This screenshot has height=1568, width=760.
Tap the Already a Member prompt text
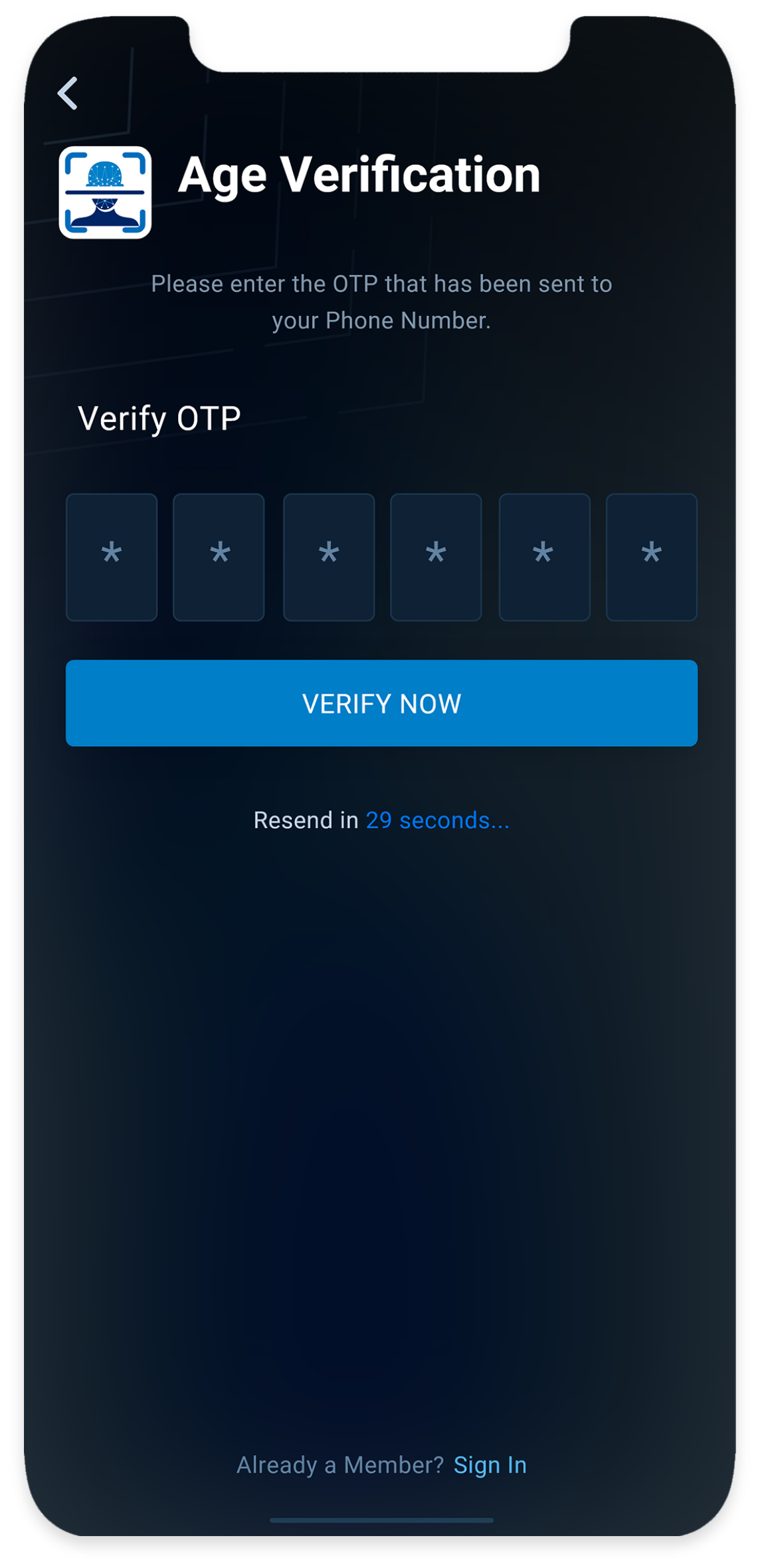pos(339,1464)
